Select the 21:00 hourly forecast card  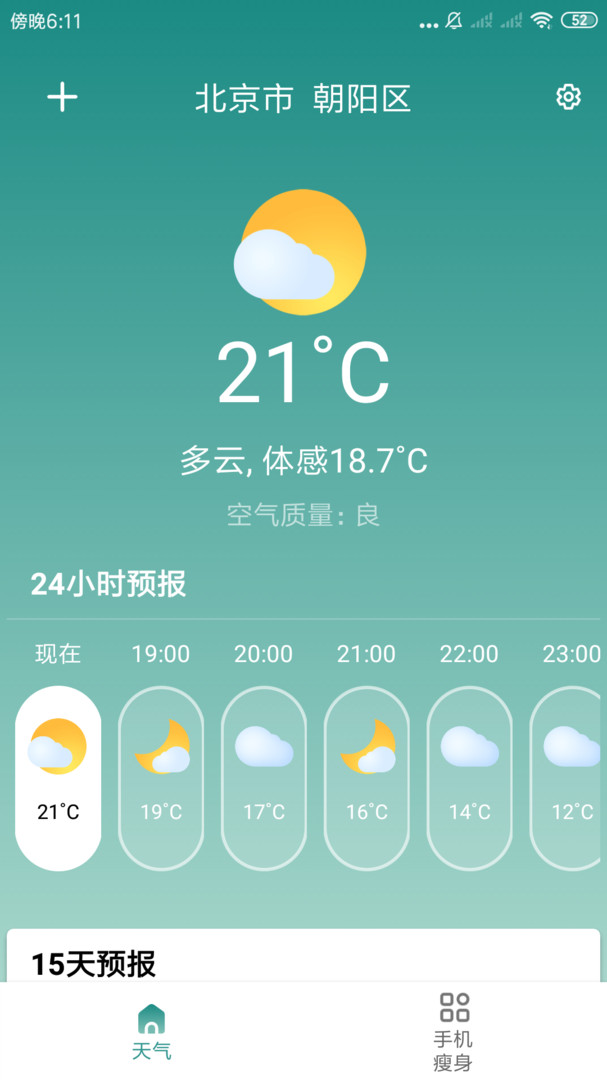[x=367, y=777]
